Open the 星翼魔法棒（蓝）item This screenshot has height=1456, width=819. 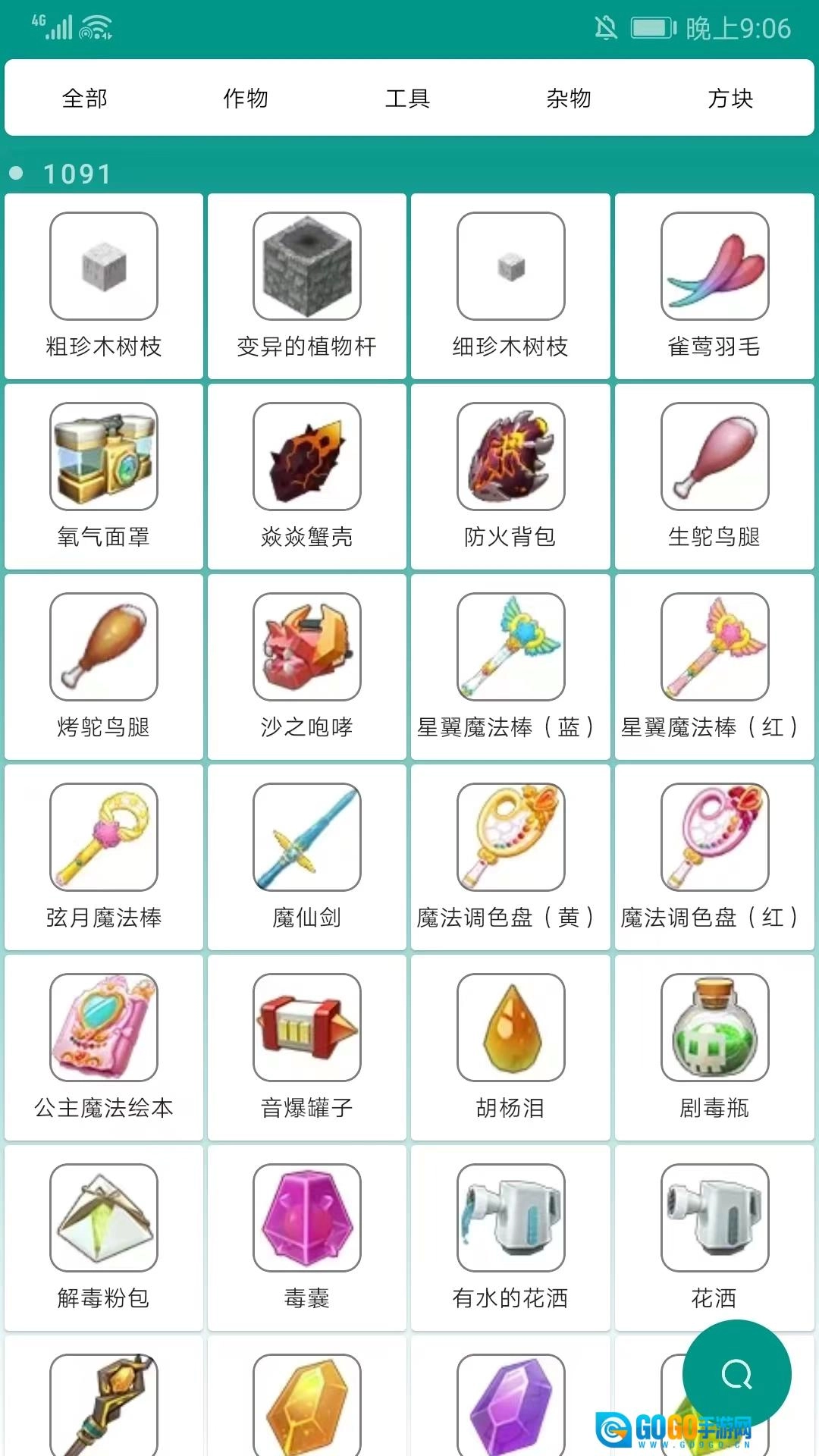510,667
